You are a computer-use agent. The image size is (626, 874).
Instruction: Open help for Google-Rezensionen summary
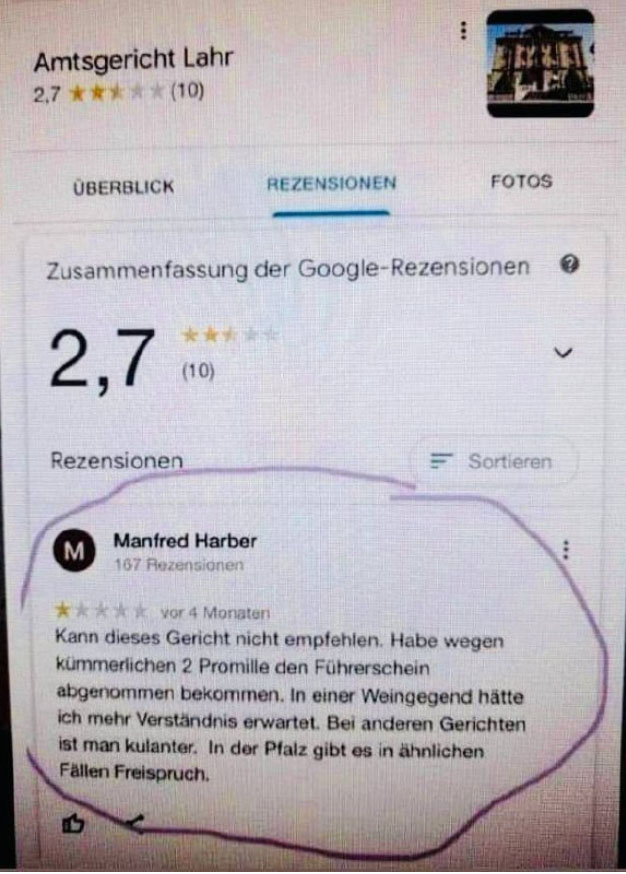coord(569,265)
